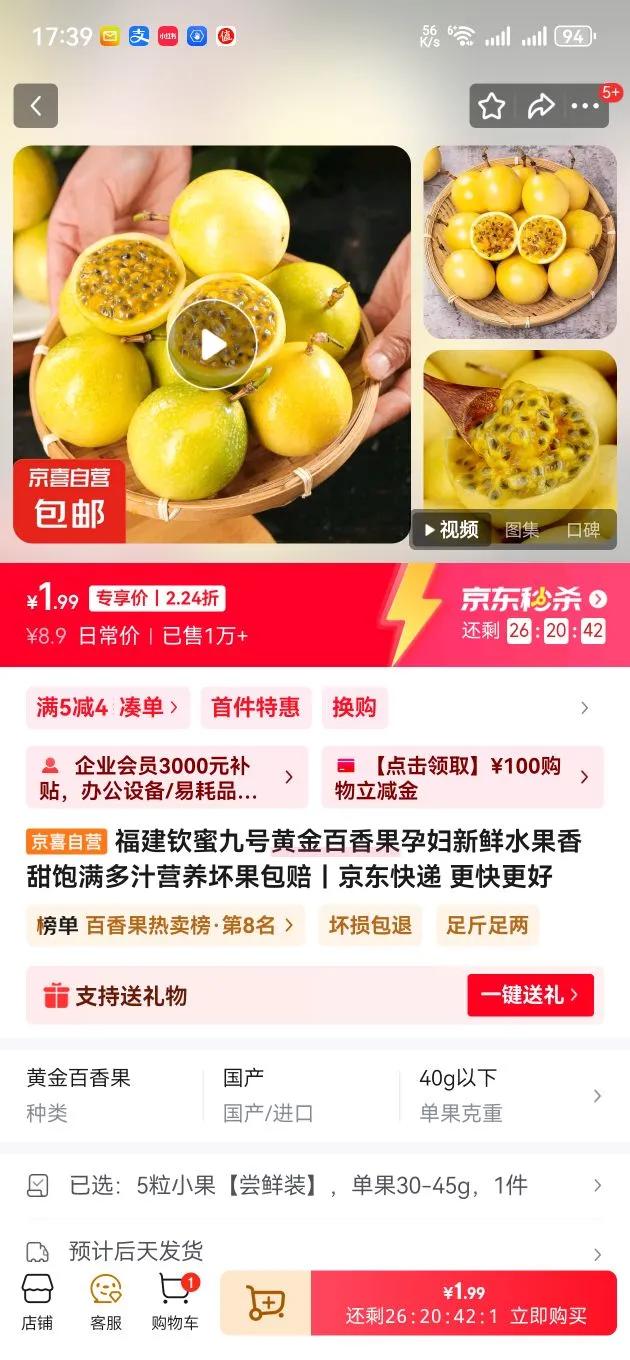View the 百香果热卖榜 ranking list
The height and width of the screenshot is (1360, 630).
pyautogui.click(x=166, y=925)
